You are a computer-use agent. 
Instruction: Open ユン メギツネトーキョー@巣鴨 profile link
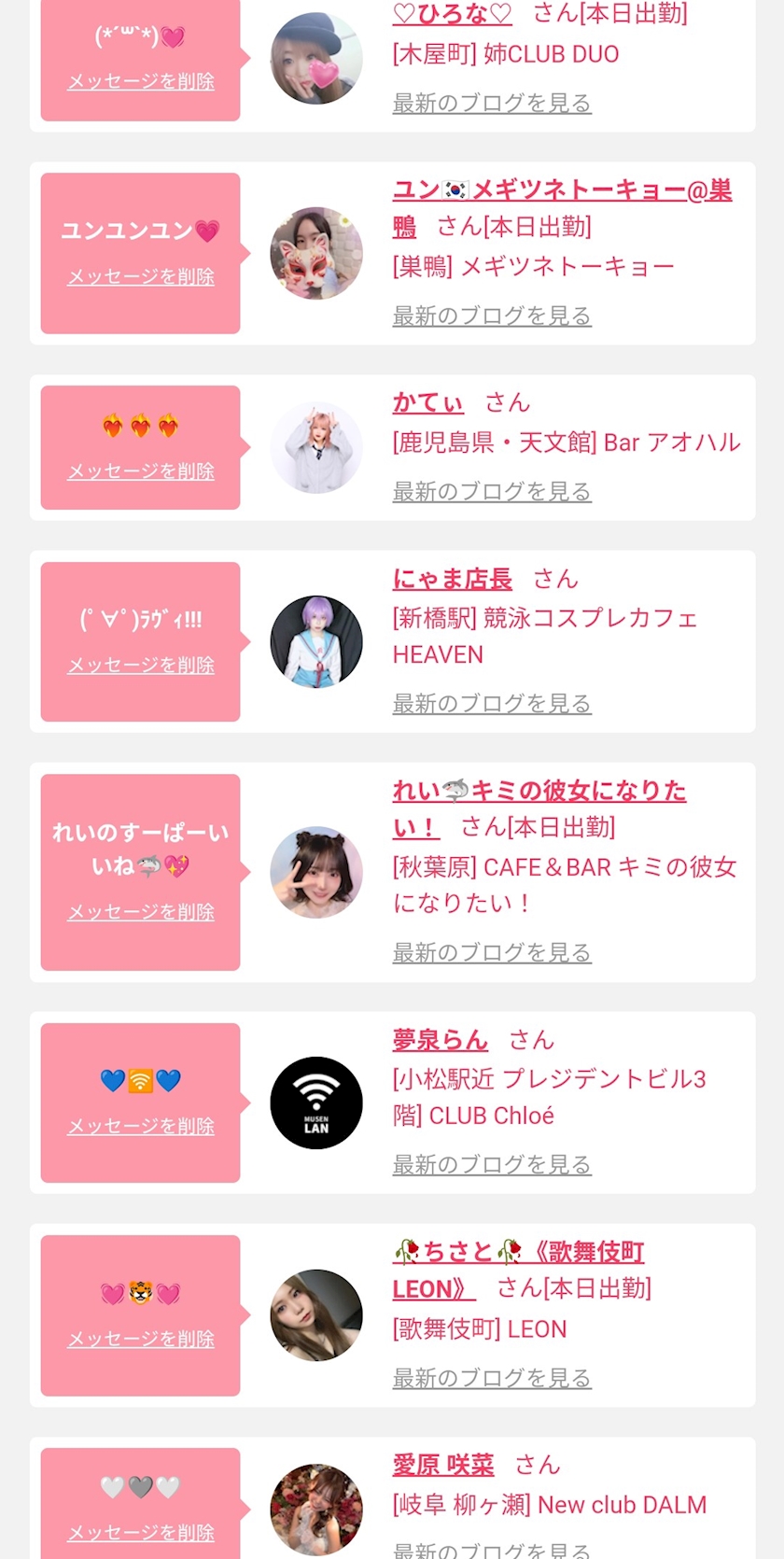click(x=562, y=207)
